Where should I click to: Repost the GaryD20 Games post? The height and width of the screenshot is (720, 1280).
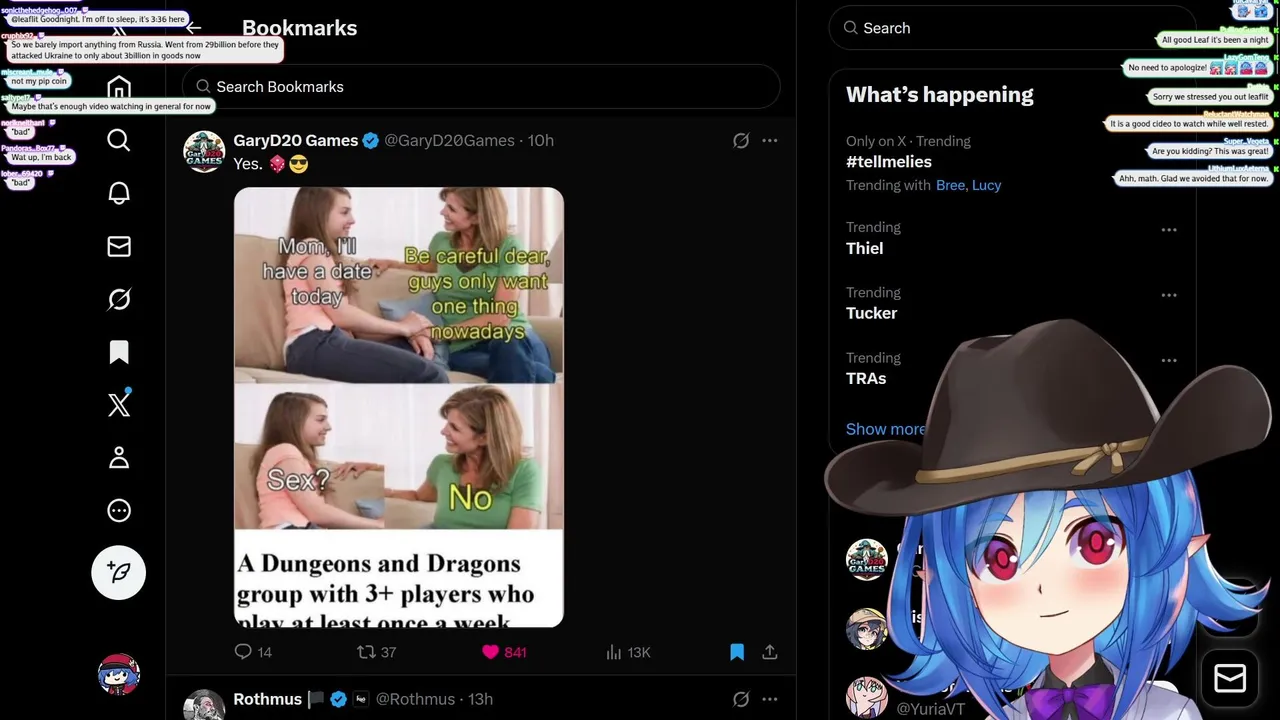366,652
